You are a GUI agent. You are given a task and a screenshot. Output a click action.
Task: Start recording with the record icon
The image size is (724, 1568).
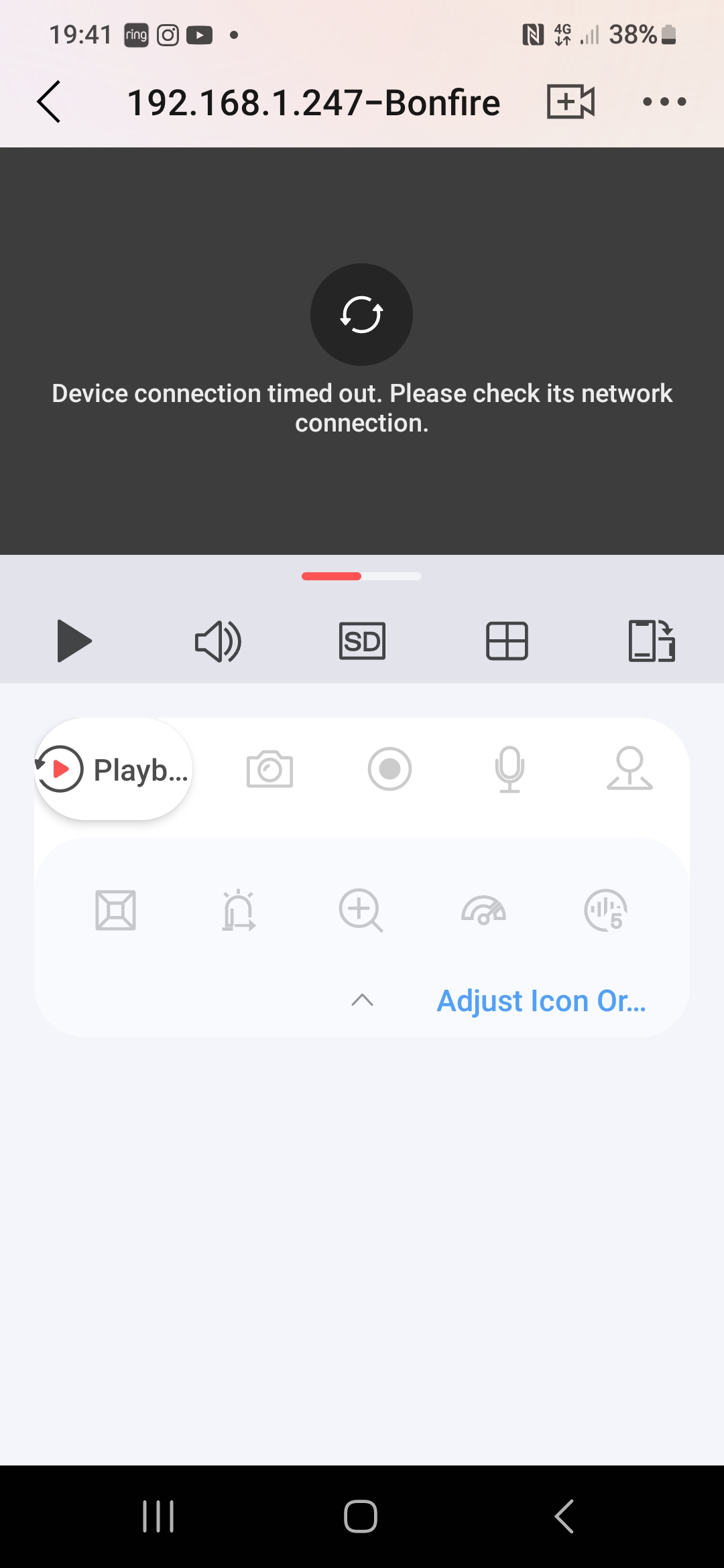(x=389, y=769)
